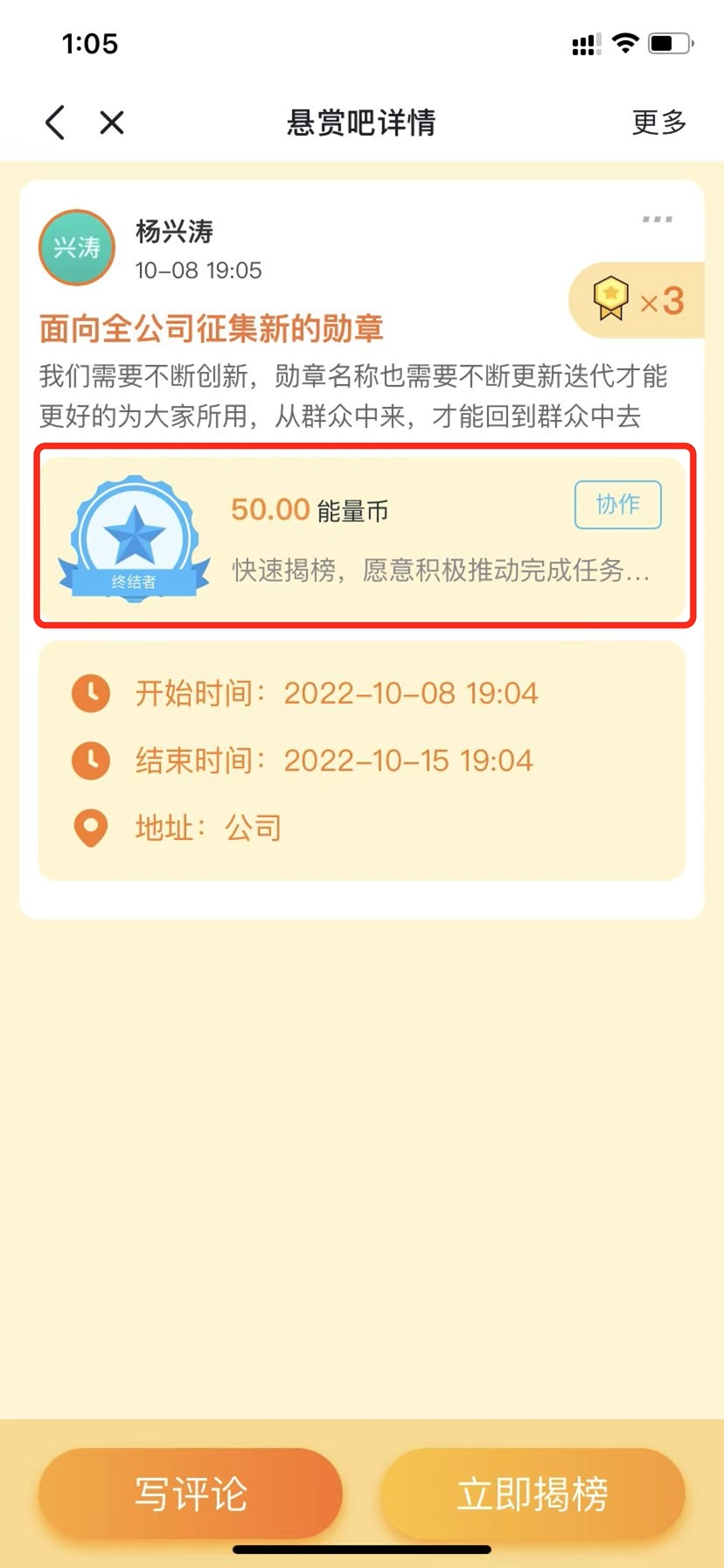Close the 悬赏吧详情 page
The image size is (724, 1568).
point(112,122)
